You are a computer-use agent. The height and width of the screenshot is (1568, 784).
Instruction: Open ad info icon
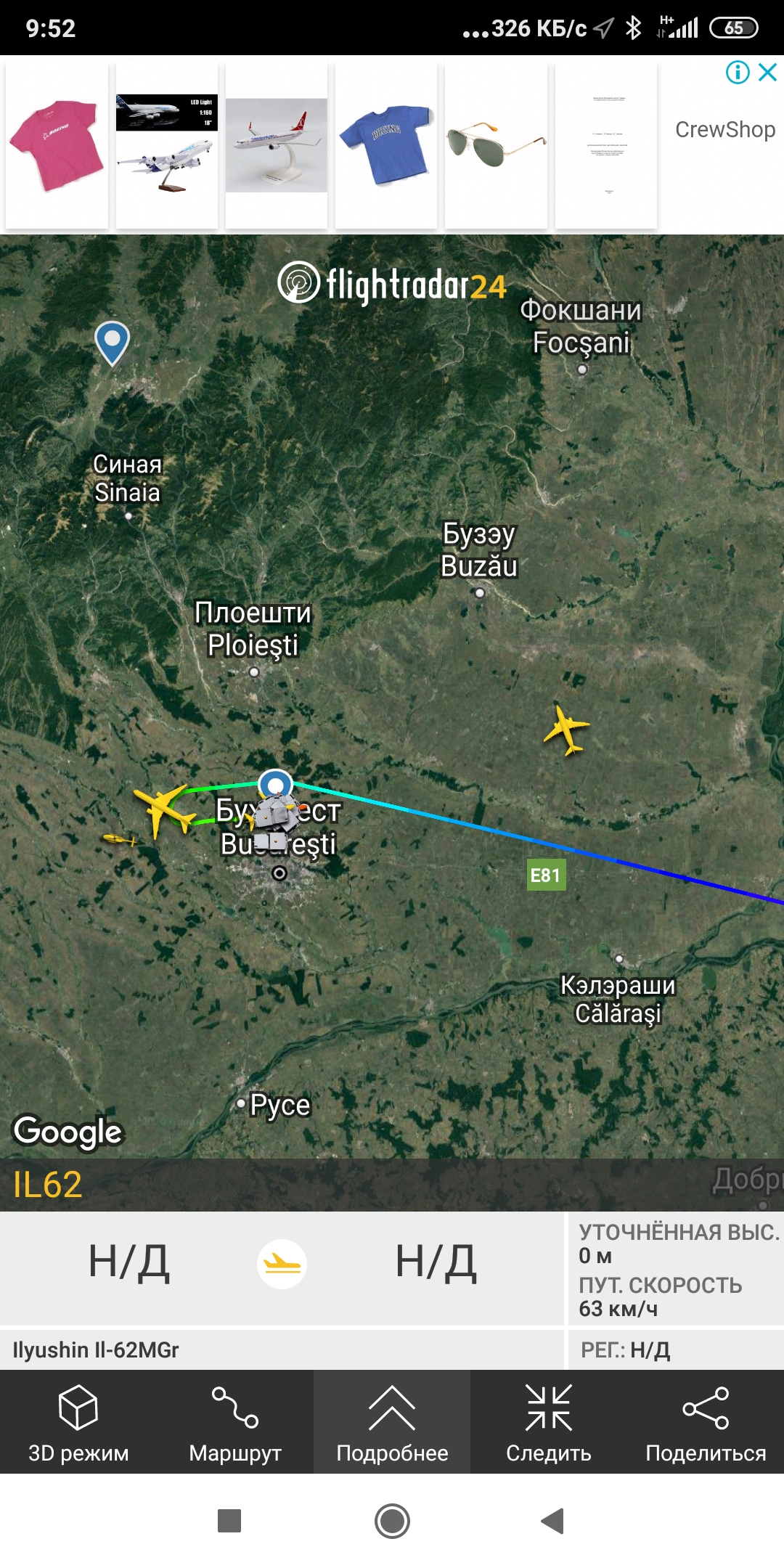point(738,72)
